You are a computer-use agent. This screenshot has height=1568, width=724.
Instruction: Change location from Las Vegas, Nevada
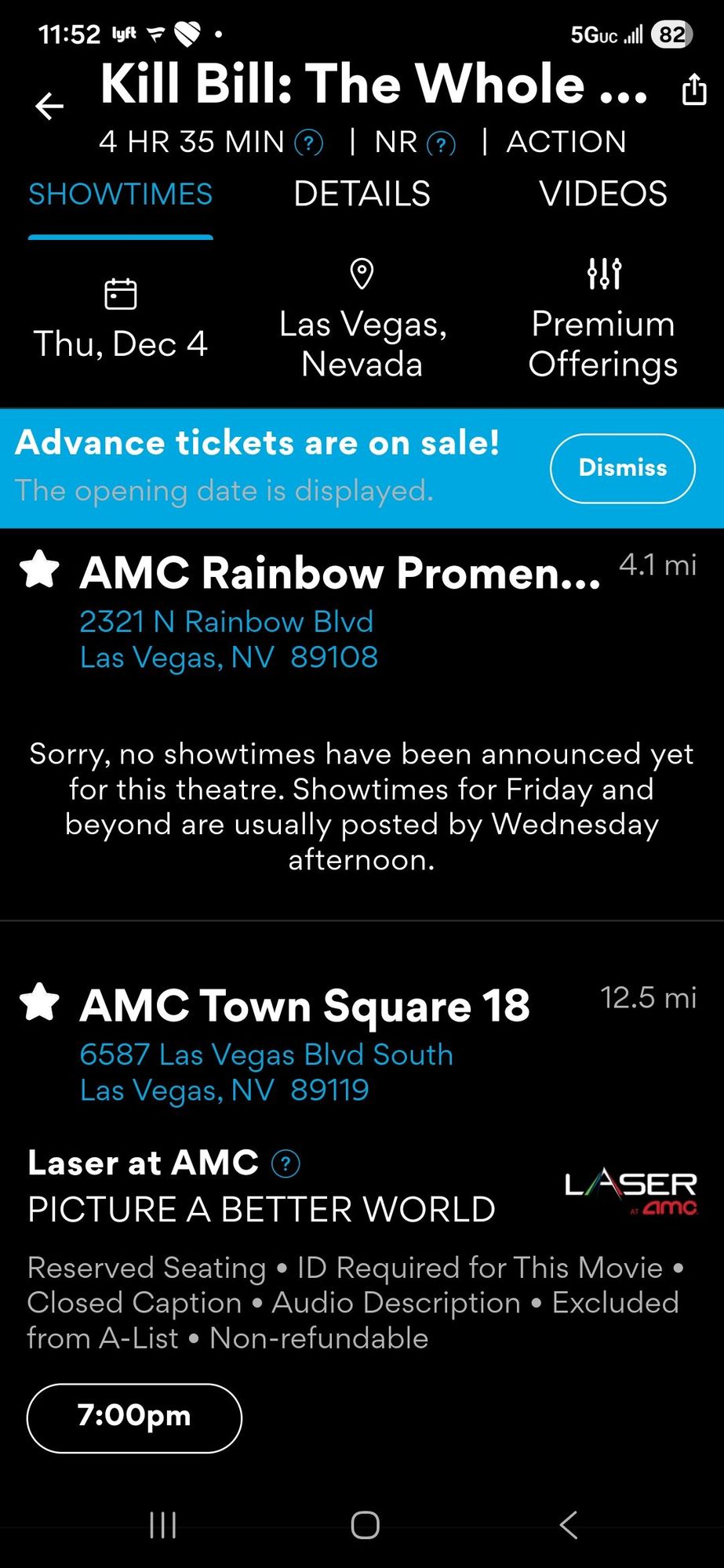362,320
